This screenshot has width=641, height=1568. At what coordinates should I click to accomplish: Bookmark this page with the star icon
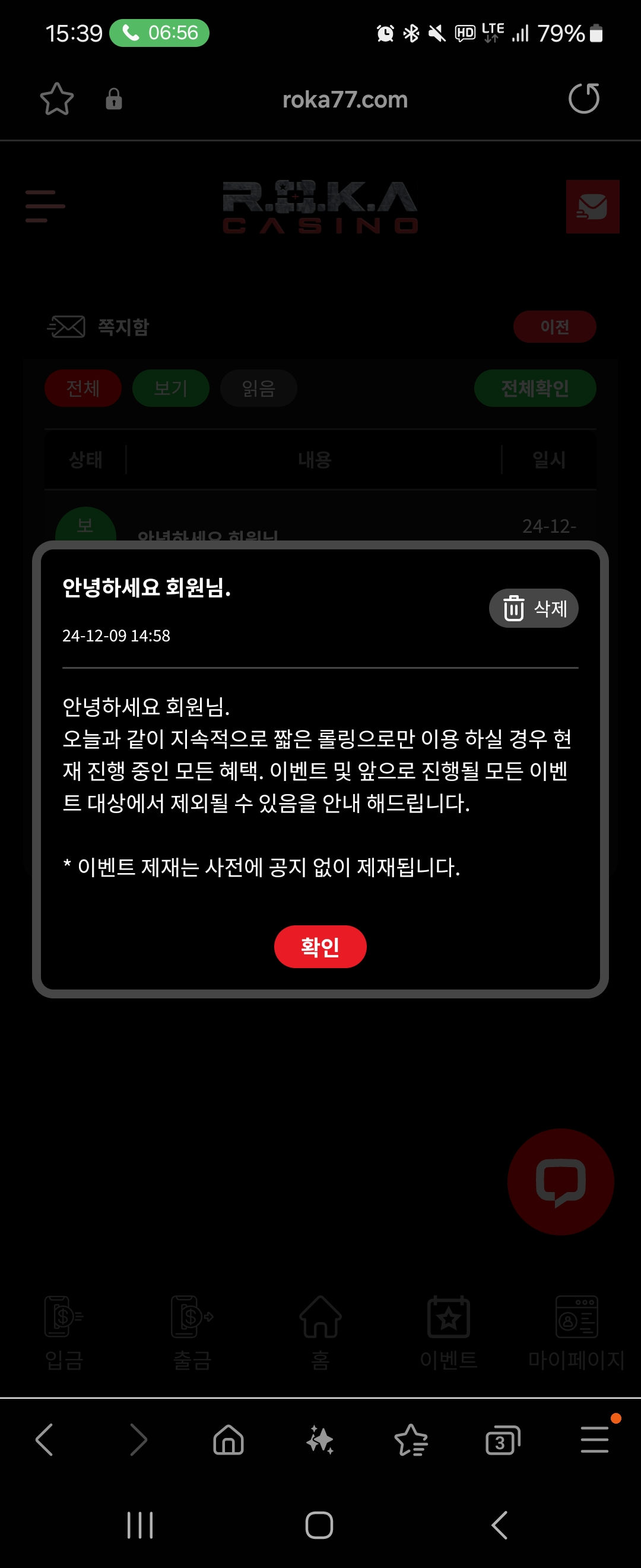[x=56, y=99]
